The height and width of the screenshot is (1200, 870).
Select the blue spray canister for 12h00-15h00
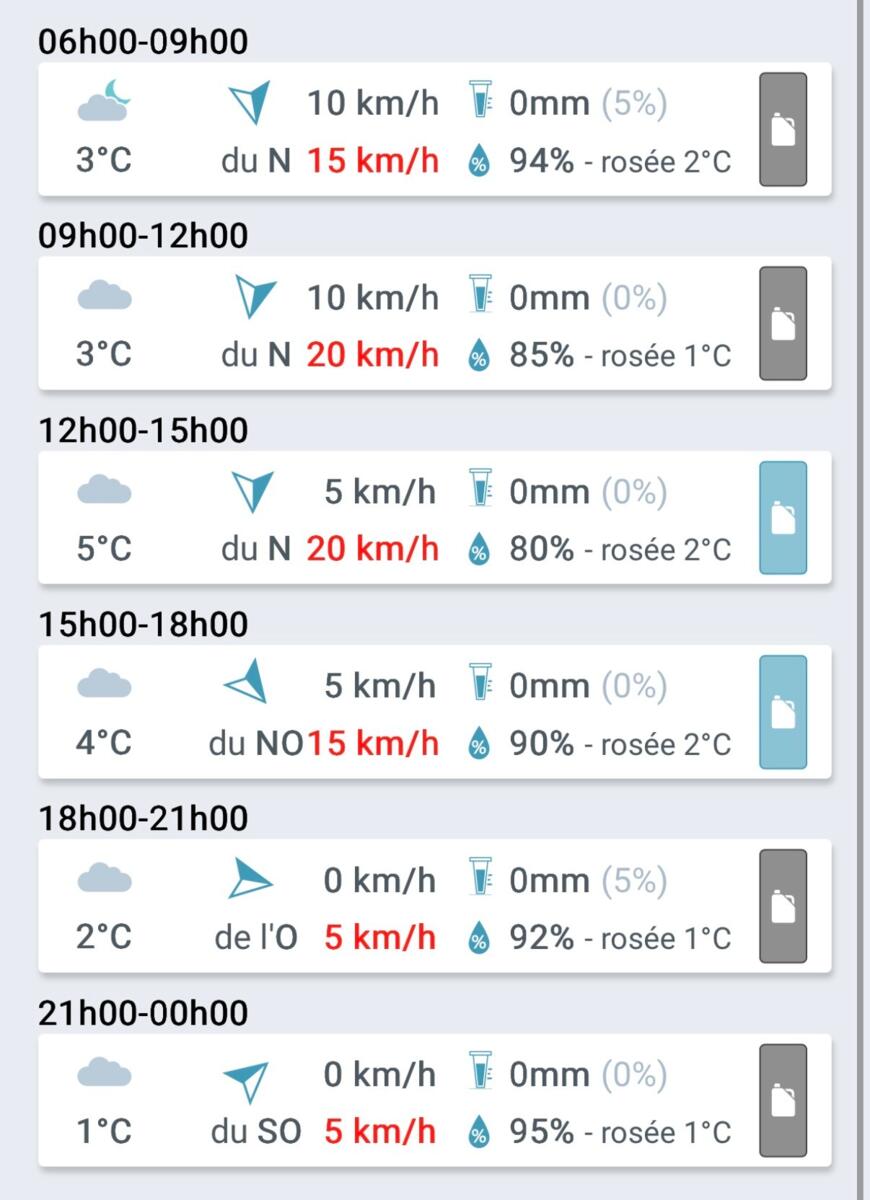tap(783, 518)
